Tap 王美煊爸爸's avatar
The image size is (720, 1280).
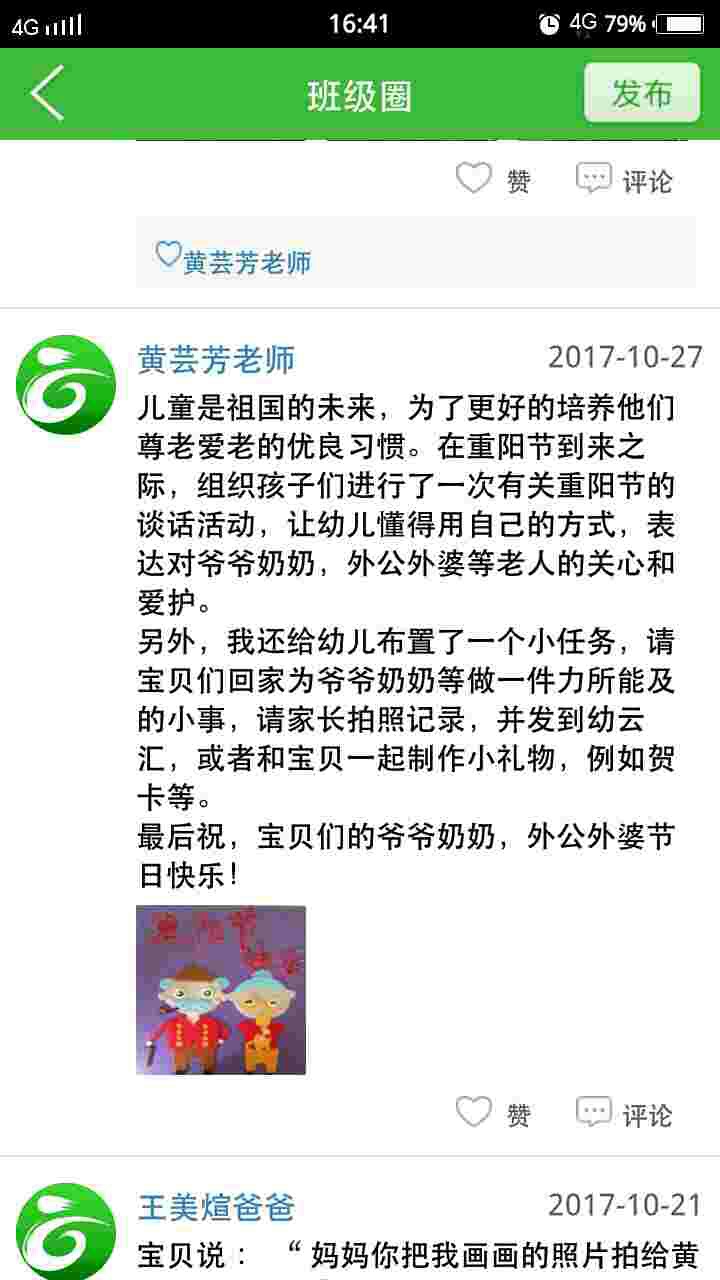[x=67, y=1231]
